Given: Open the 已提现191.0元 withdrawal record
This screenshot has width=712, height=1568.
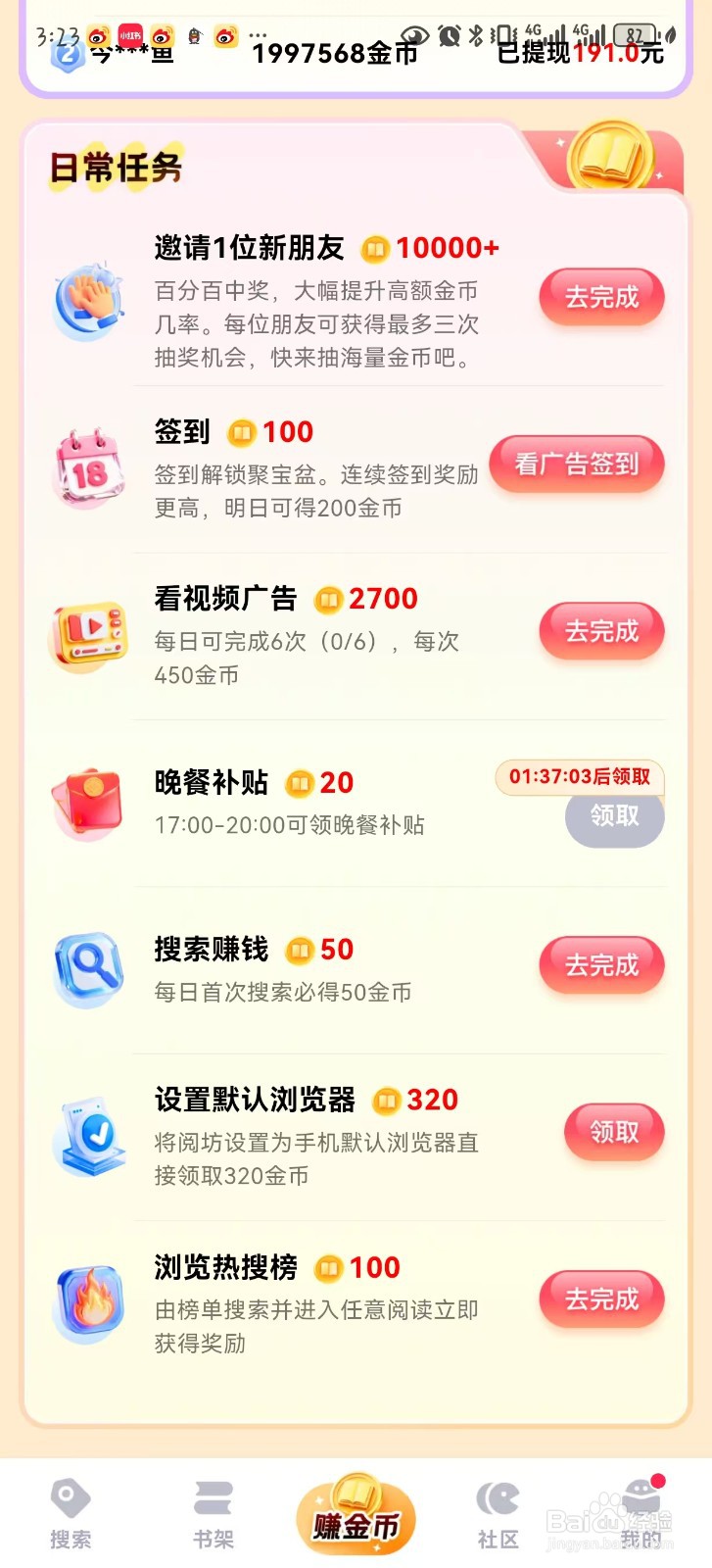Looking at the screenshot, I should pos(578,56).
